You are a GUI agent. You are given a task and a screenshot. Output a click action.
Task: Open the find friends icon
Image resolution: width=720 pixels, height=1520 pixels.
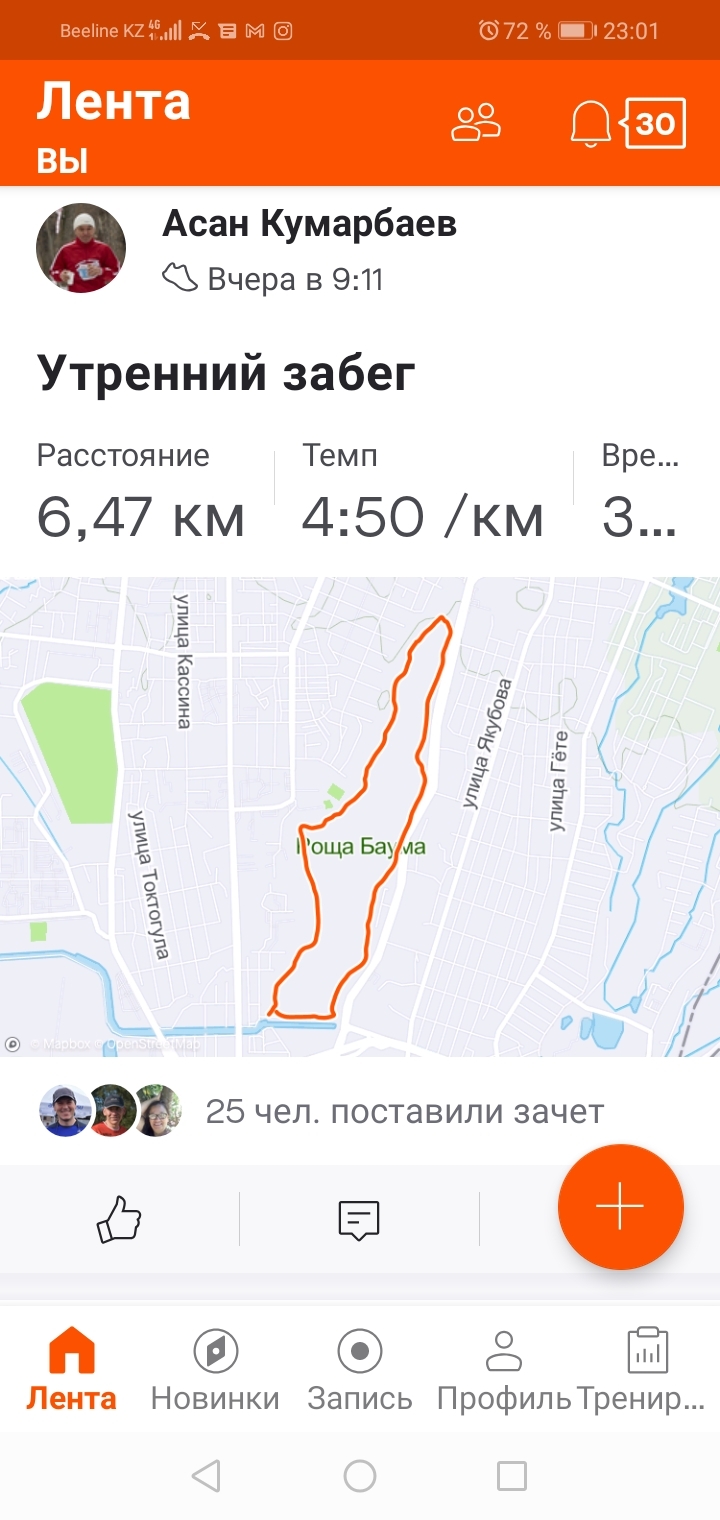(x=476, y=123)
